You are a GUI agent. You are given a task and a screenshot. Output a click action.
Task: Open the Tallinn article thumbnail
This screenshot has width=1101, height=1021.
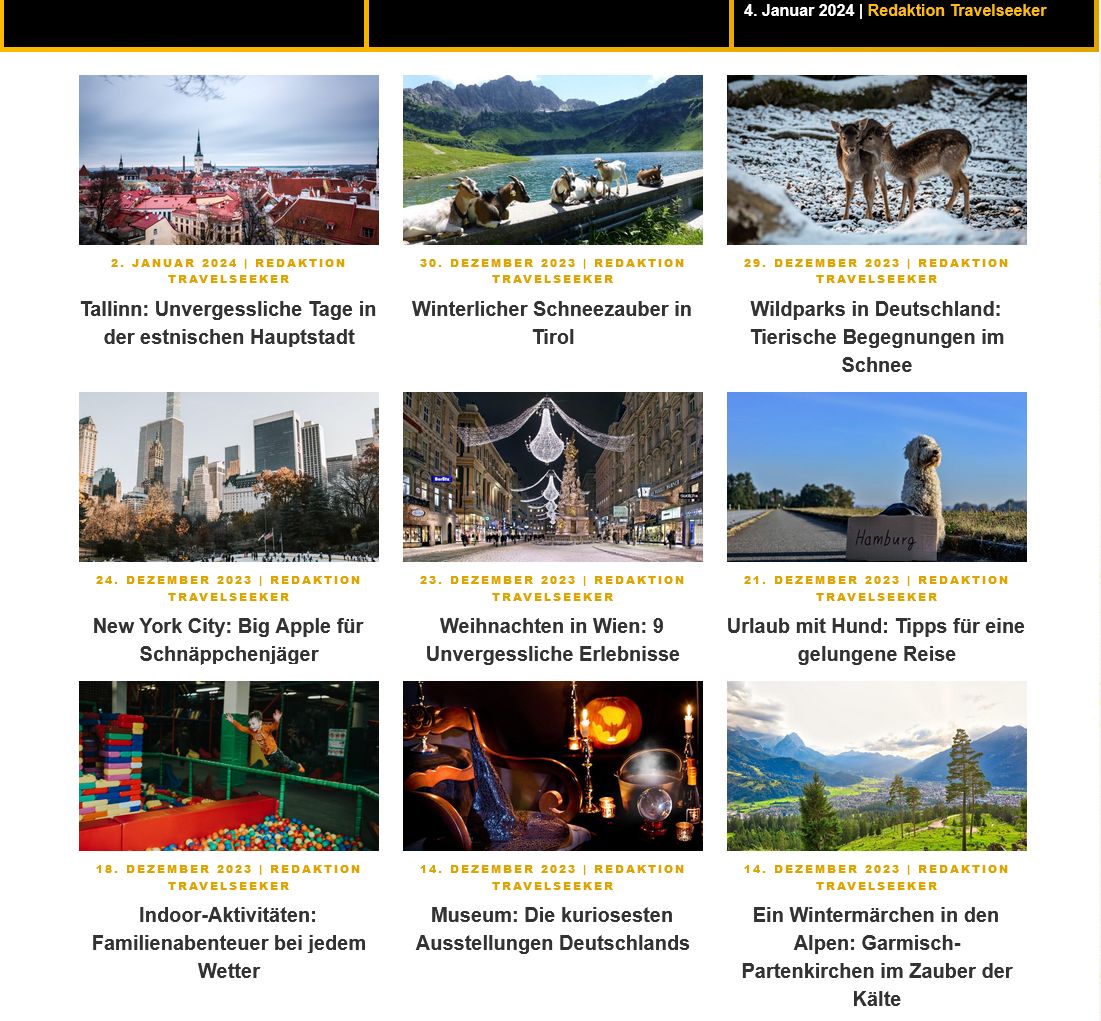pos(229,160)
